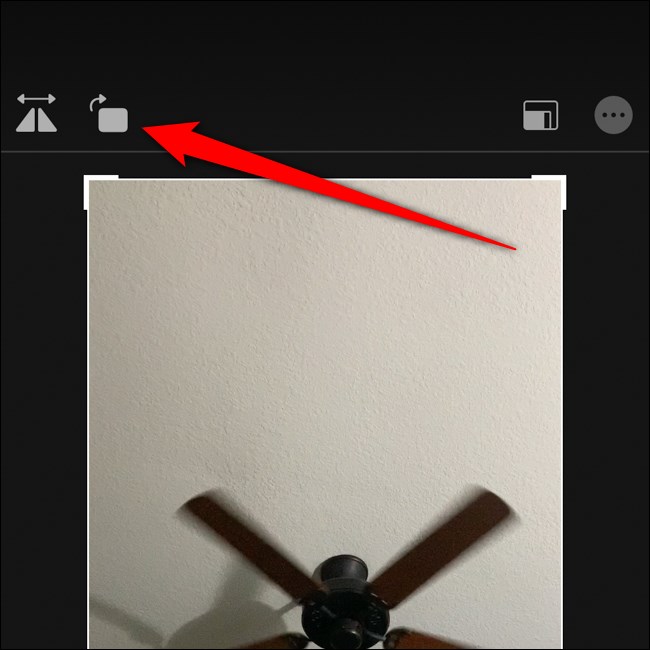Rotate the image with the rotate icon
Image resolution: width=650 pixels, height=650 pixels.
tap(109, 115)
